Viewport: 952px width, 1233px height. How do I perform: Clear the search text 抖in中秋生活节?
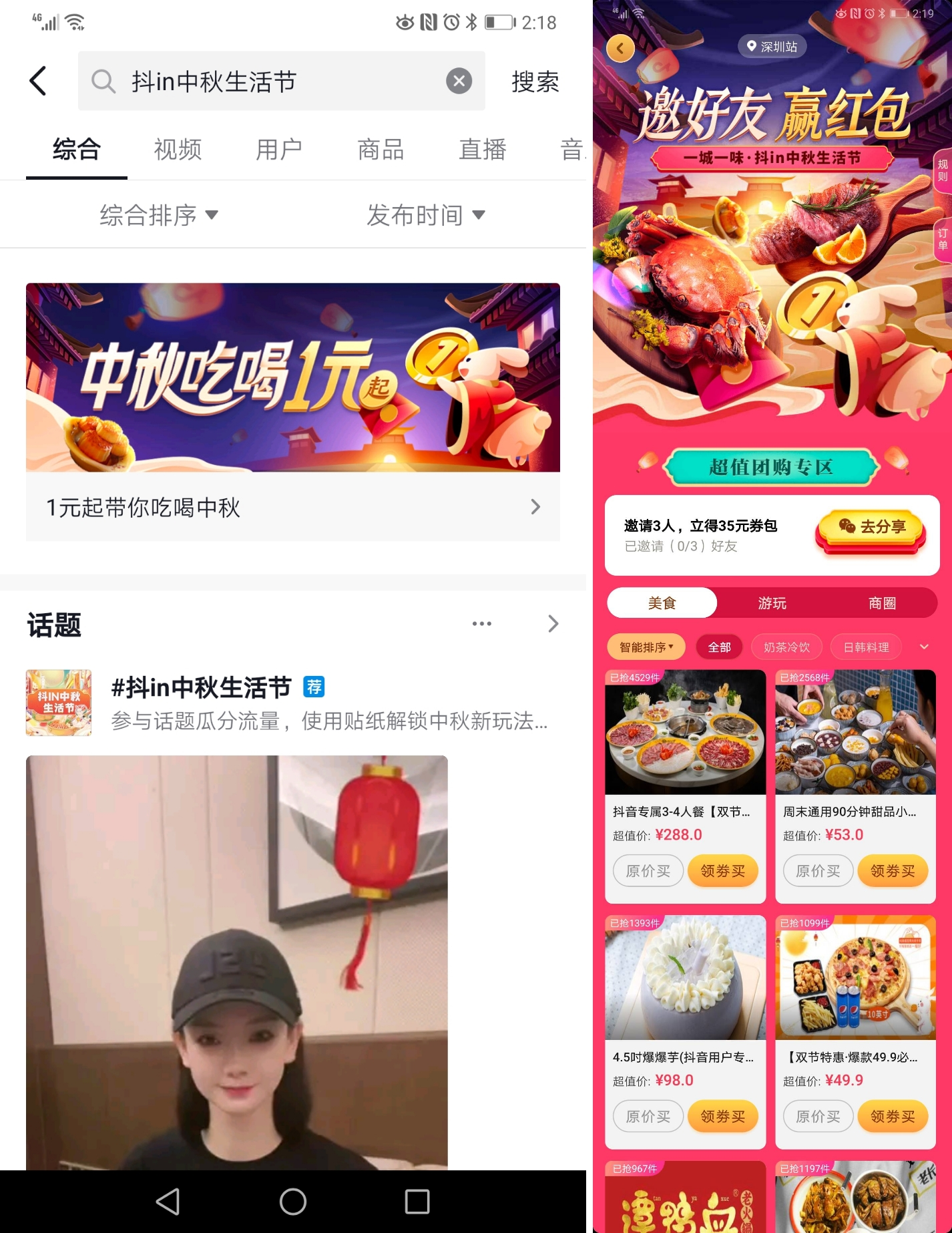point(459,81)
